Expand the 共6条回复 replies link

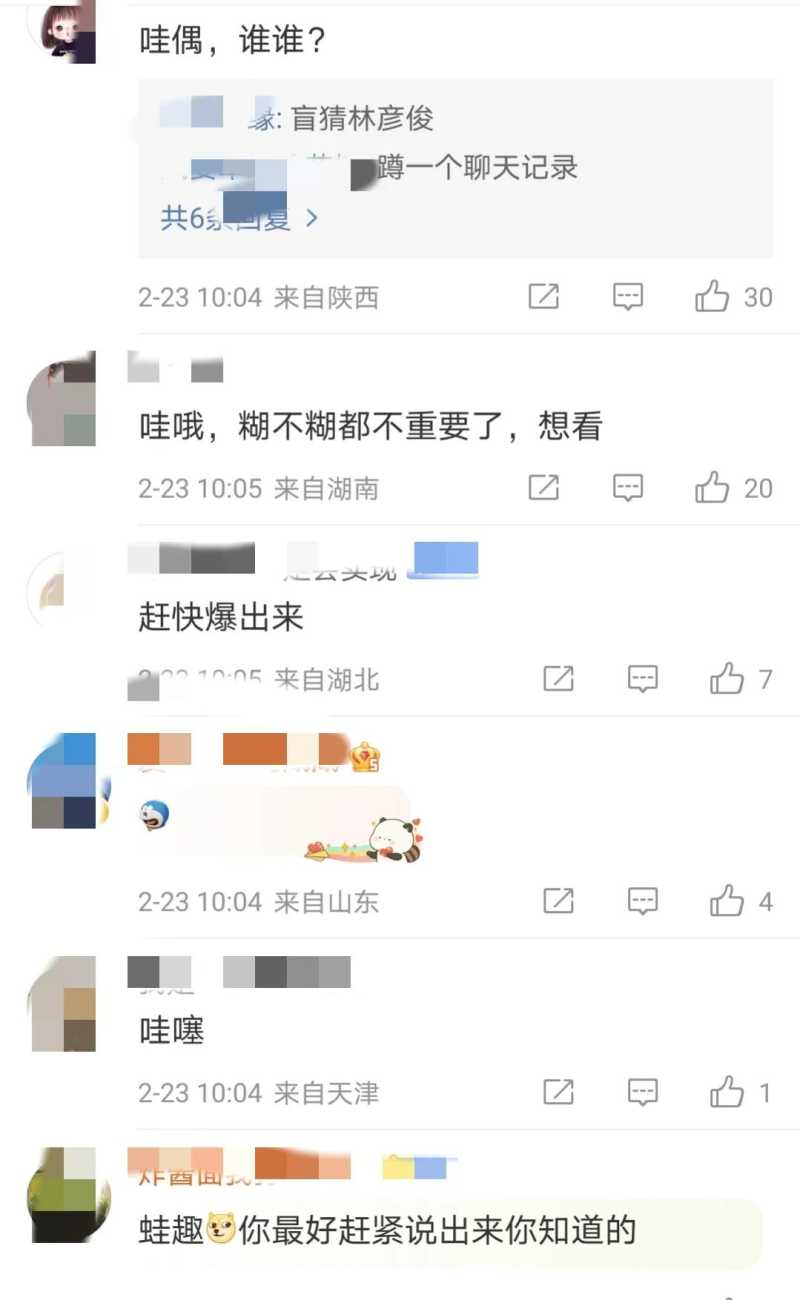(x=240, y=217)
